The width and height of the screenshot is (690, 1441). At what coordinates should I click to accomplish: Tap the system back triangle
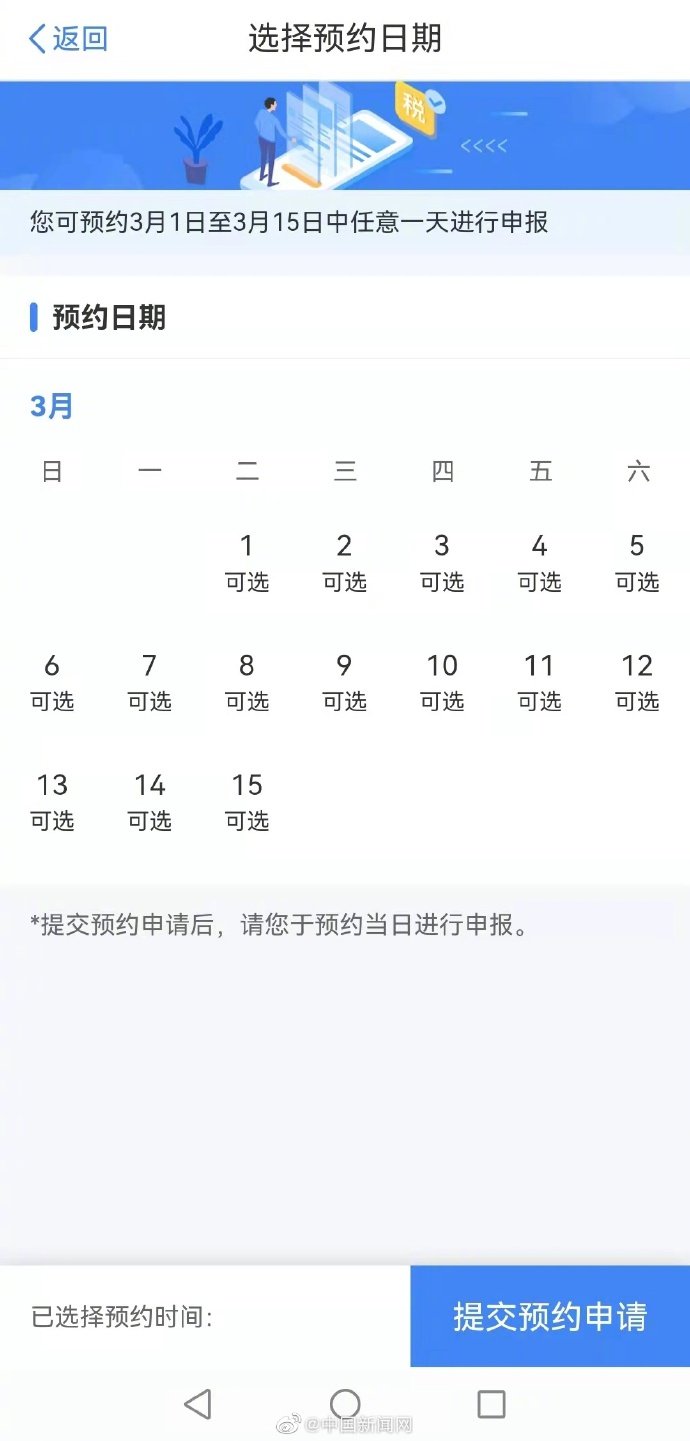198,1404
